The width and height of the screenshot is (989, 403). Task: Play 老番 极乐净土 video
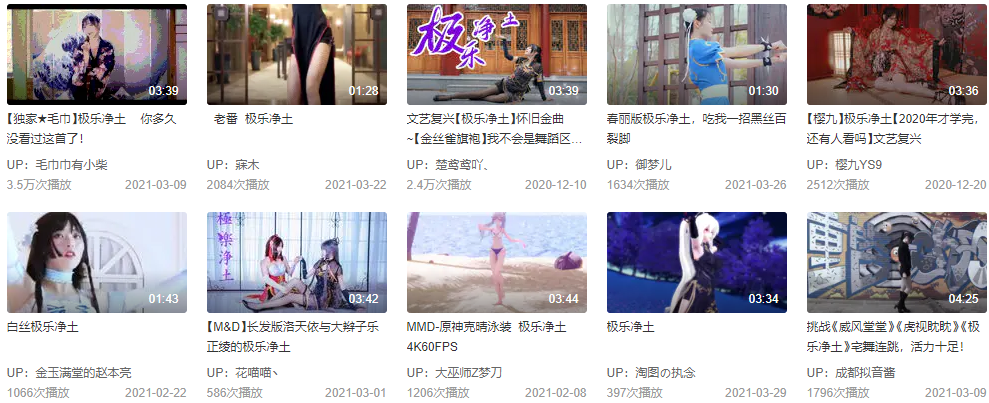click(x=296, y=54)
